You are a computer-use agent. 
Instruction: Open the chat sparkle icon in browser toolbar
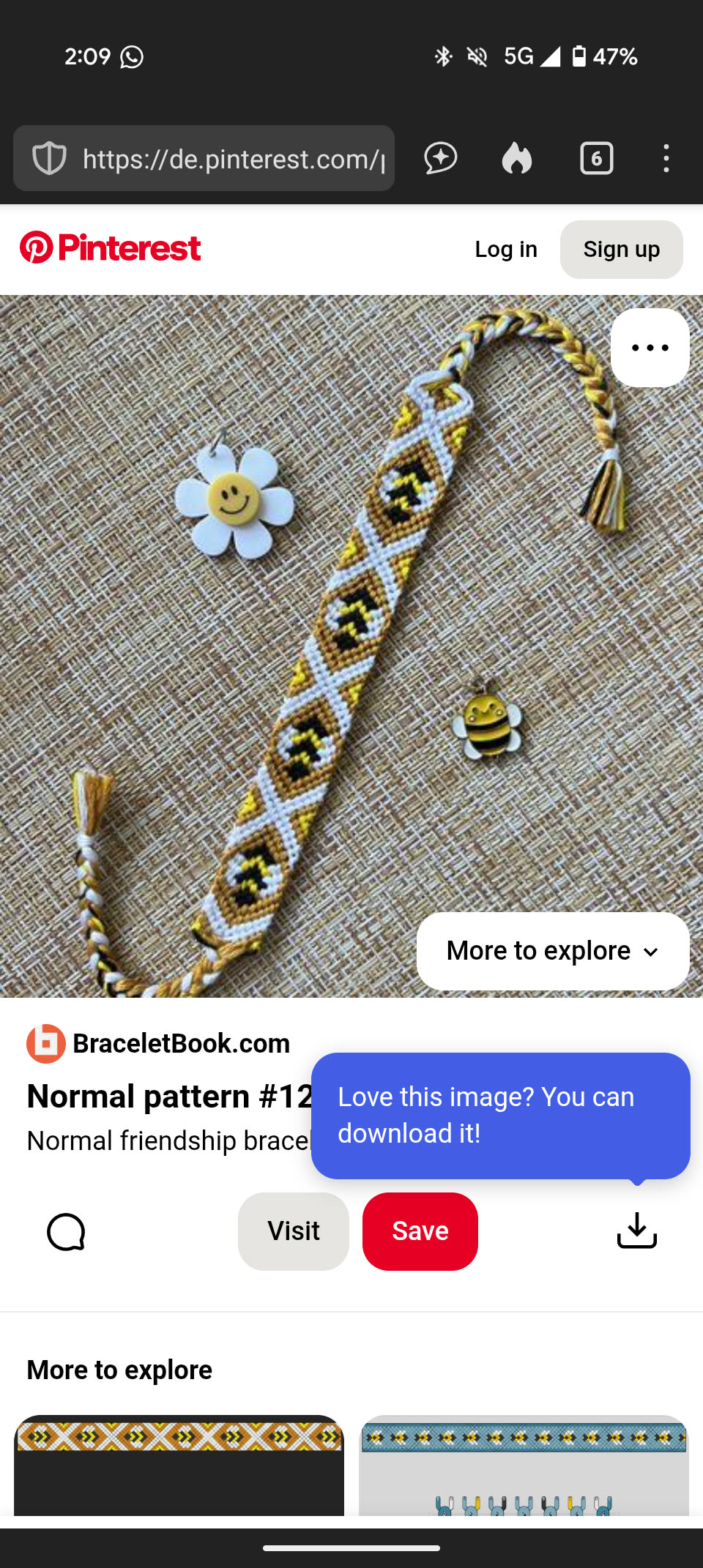coord(441,159)
